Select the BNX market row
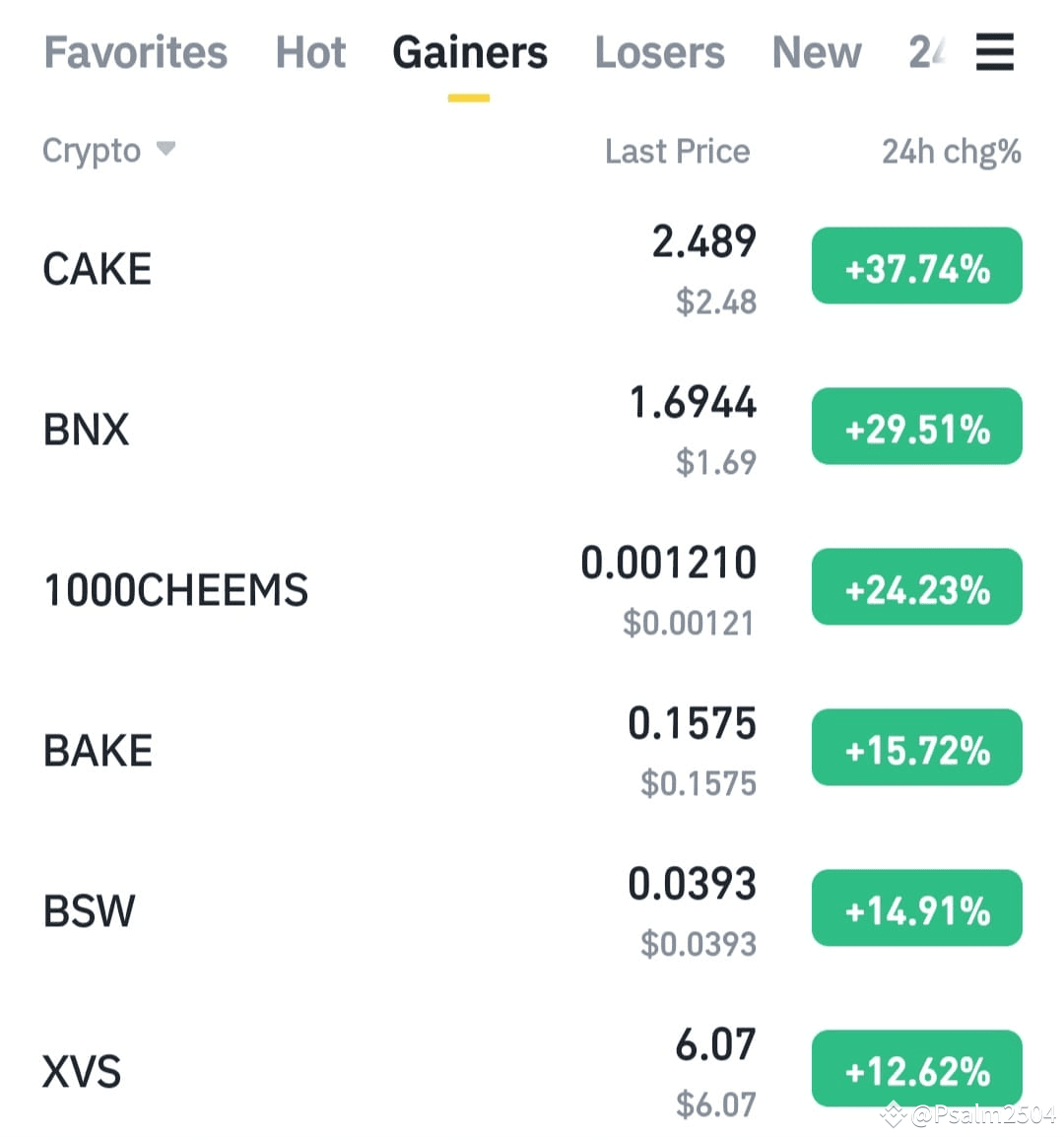This screenshot has height=1137, width=1064. (86, 428)
